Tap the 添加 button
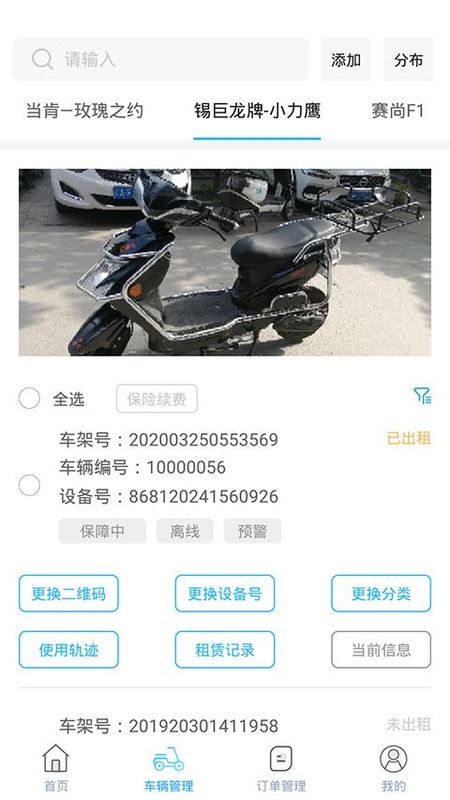Viewport: 450px width, 800px height. (x=346, y=59)
